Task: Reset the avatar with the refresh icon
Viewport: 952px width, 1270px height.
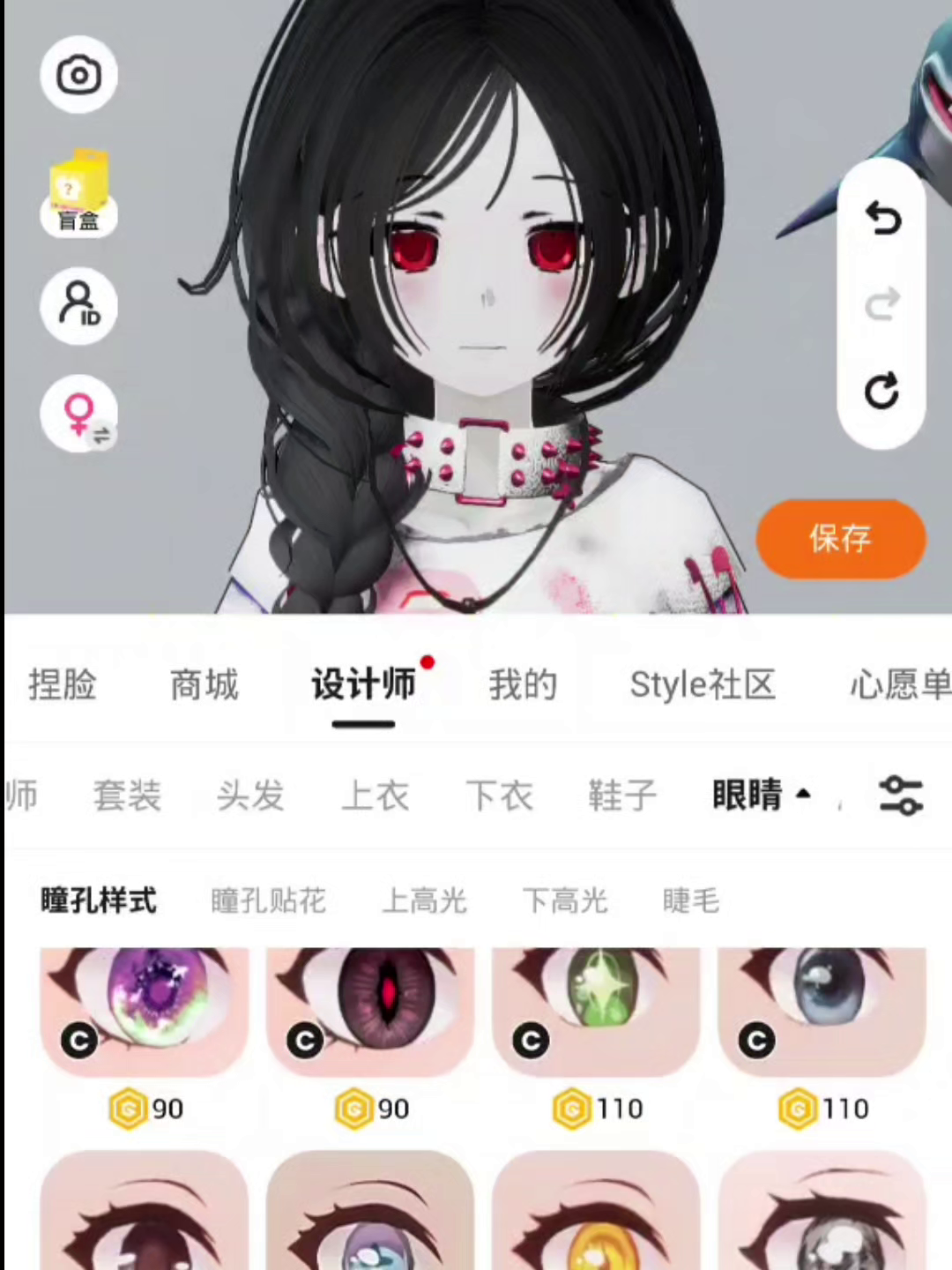Action: click(881, 391)
